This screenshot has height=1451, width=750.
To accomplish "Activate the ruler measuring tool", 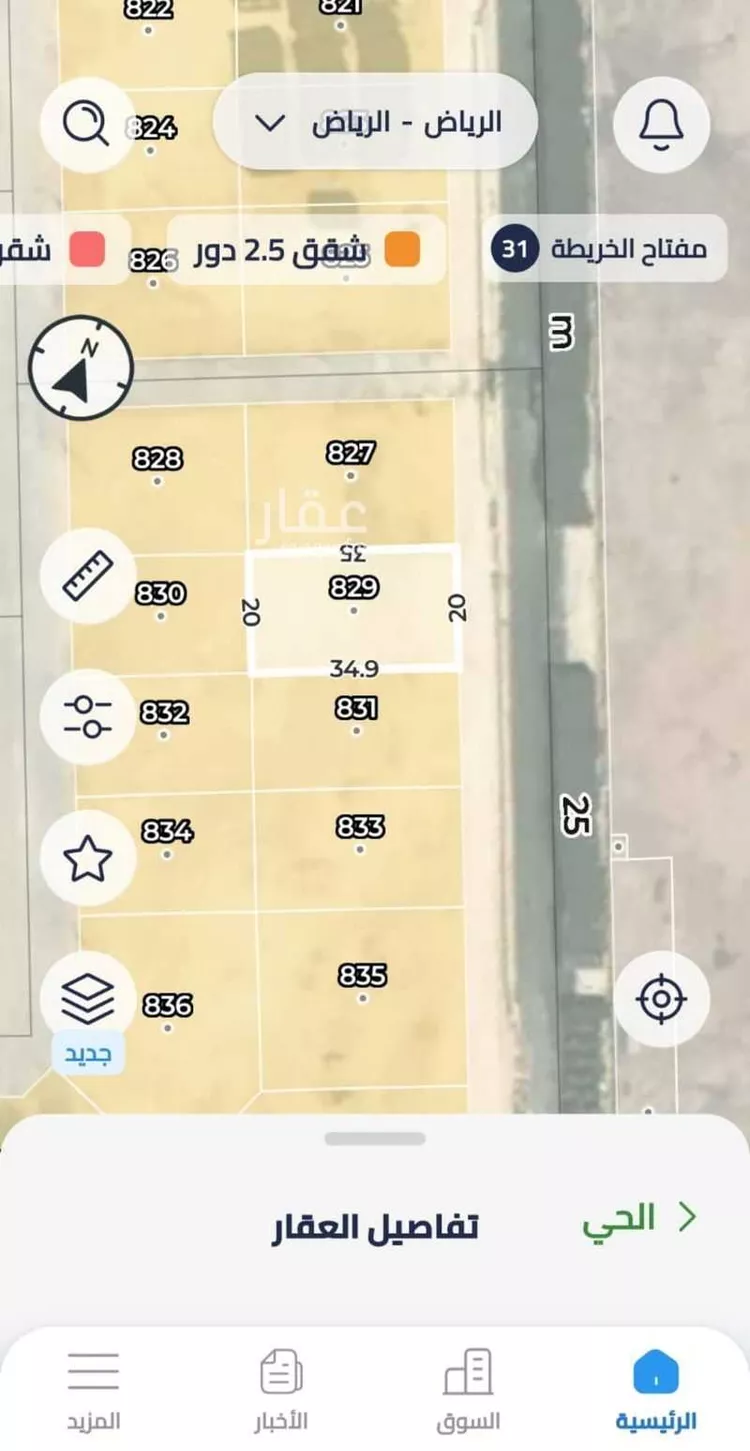I will pos(88,577).
